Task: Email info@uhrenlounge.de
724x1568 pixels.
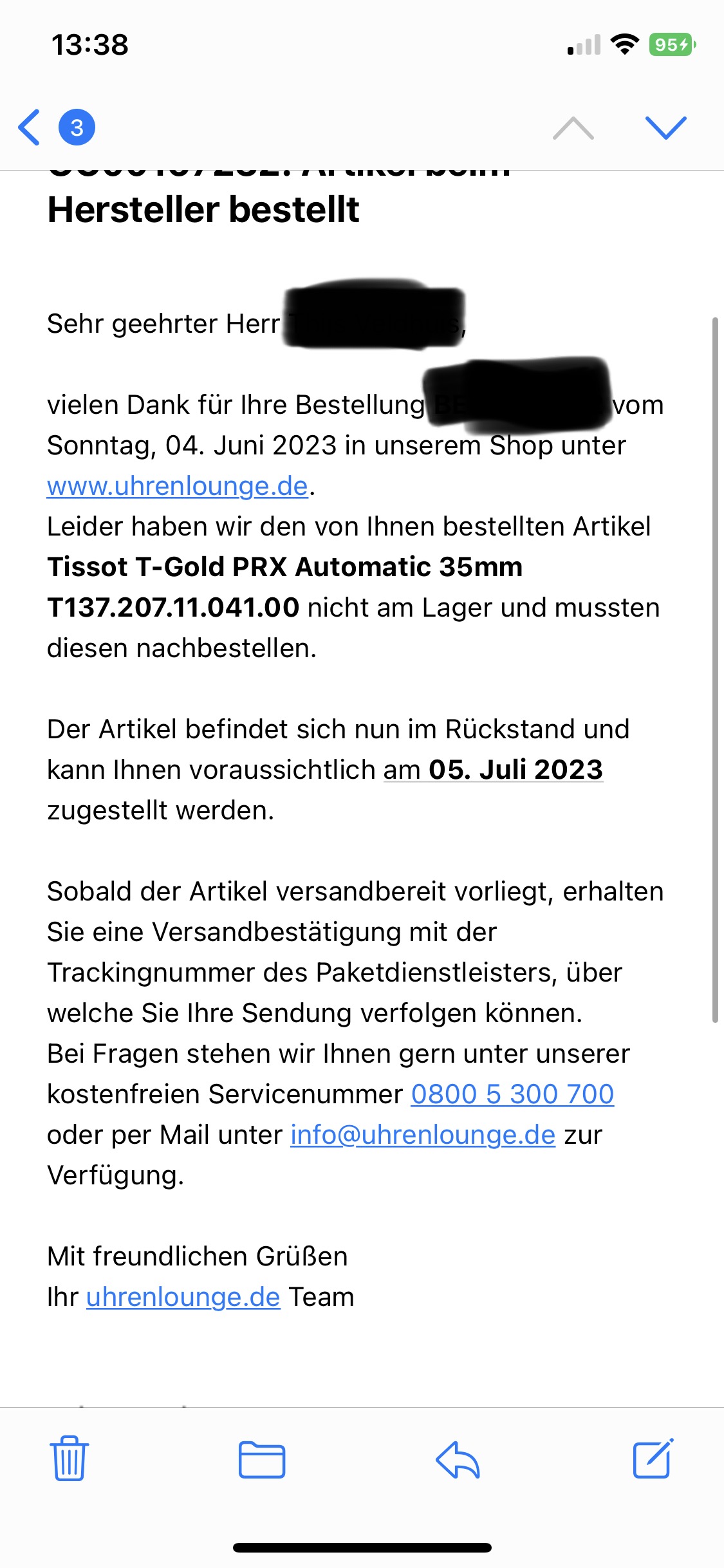Action: pyautogui.click(x=423, y=1135)
